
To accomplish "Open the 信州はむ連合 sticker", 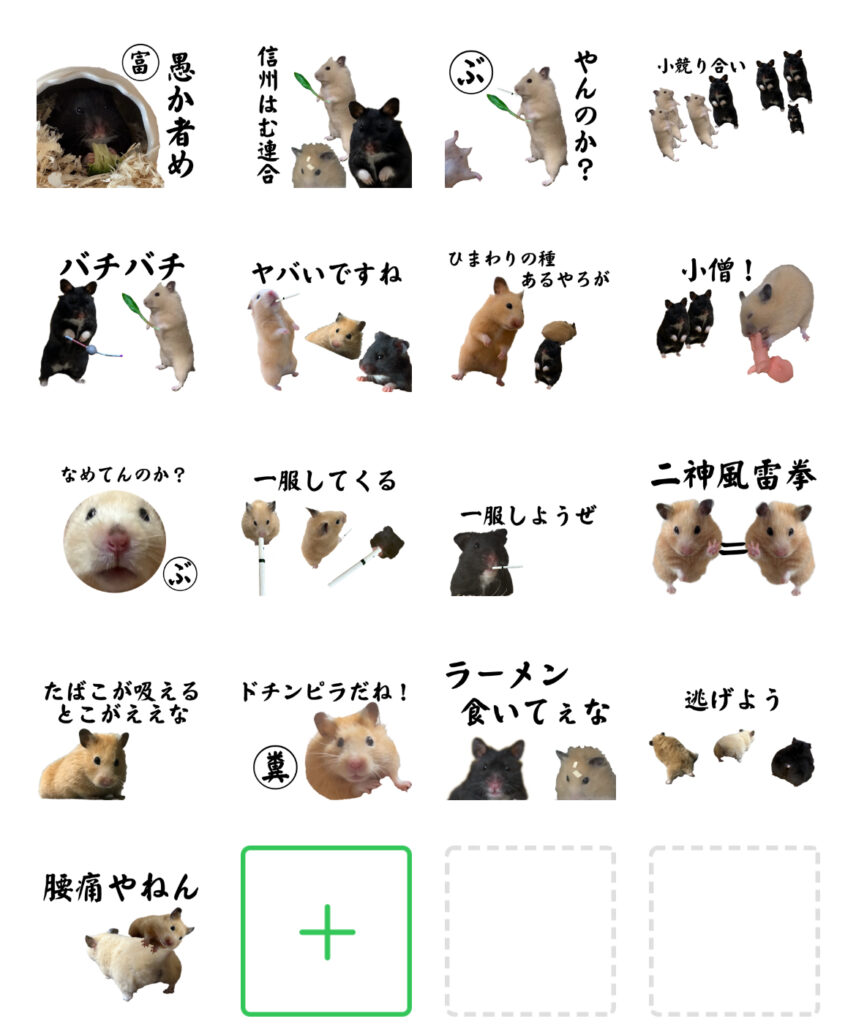I will [326, 116].
